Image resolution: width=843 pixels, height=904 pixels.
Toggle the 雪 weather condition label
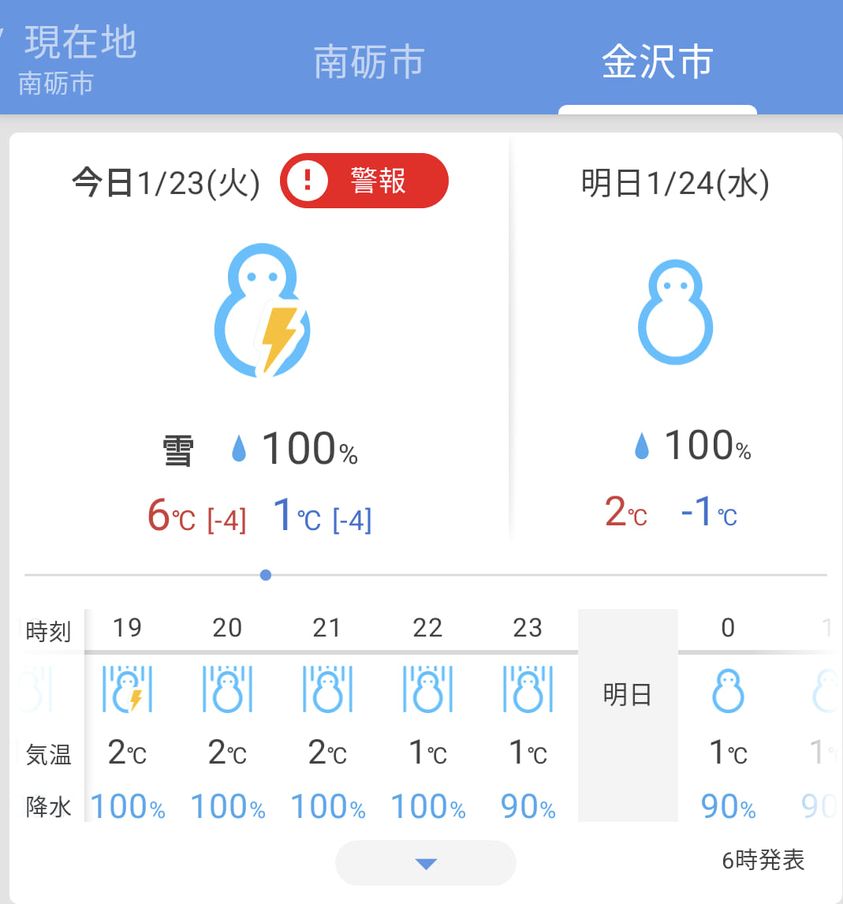176,448
